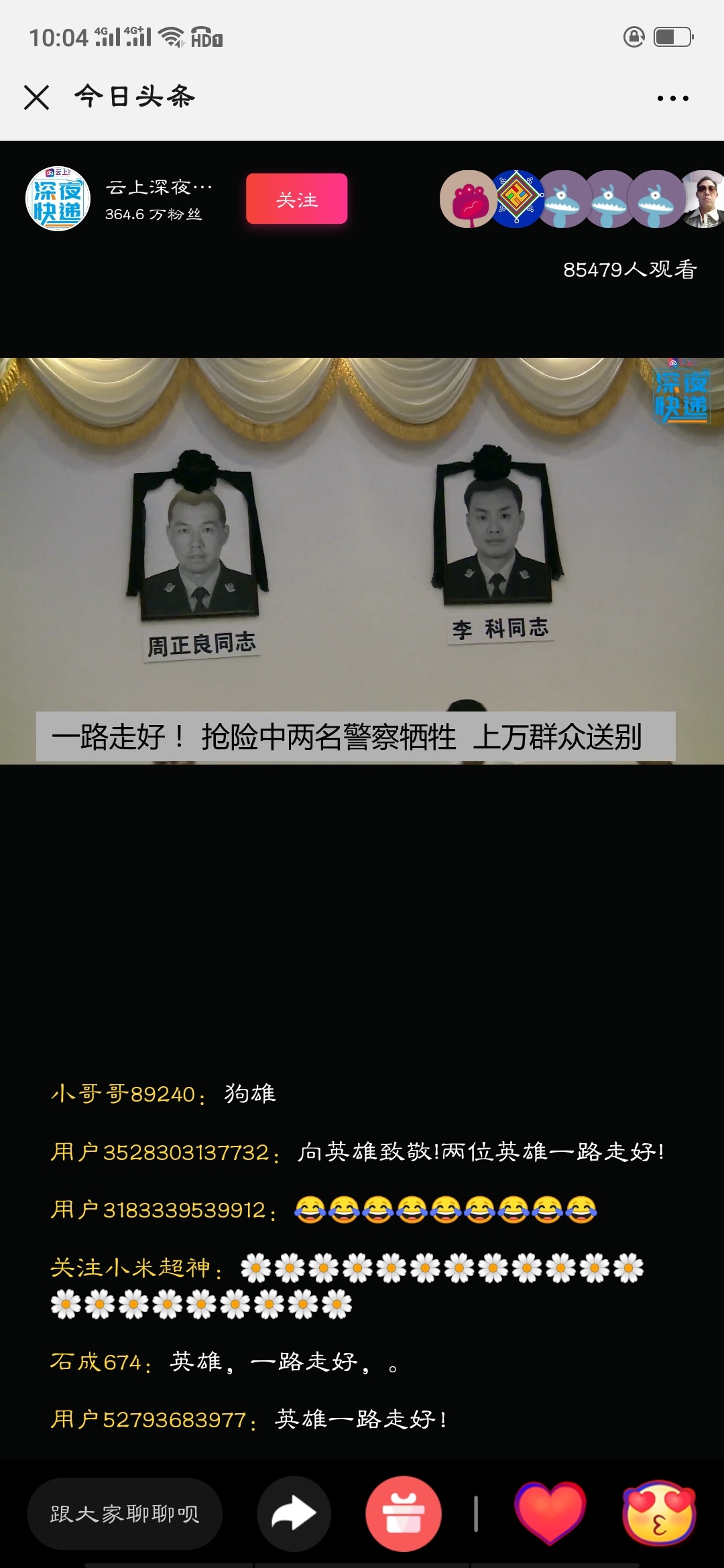Follow the channel with 关注 button
This screenshot has height=1568, width=724.
(x=296, y=199)
